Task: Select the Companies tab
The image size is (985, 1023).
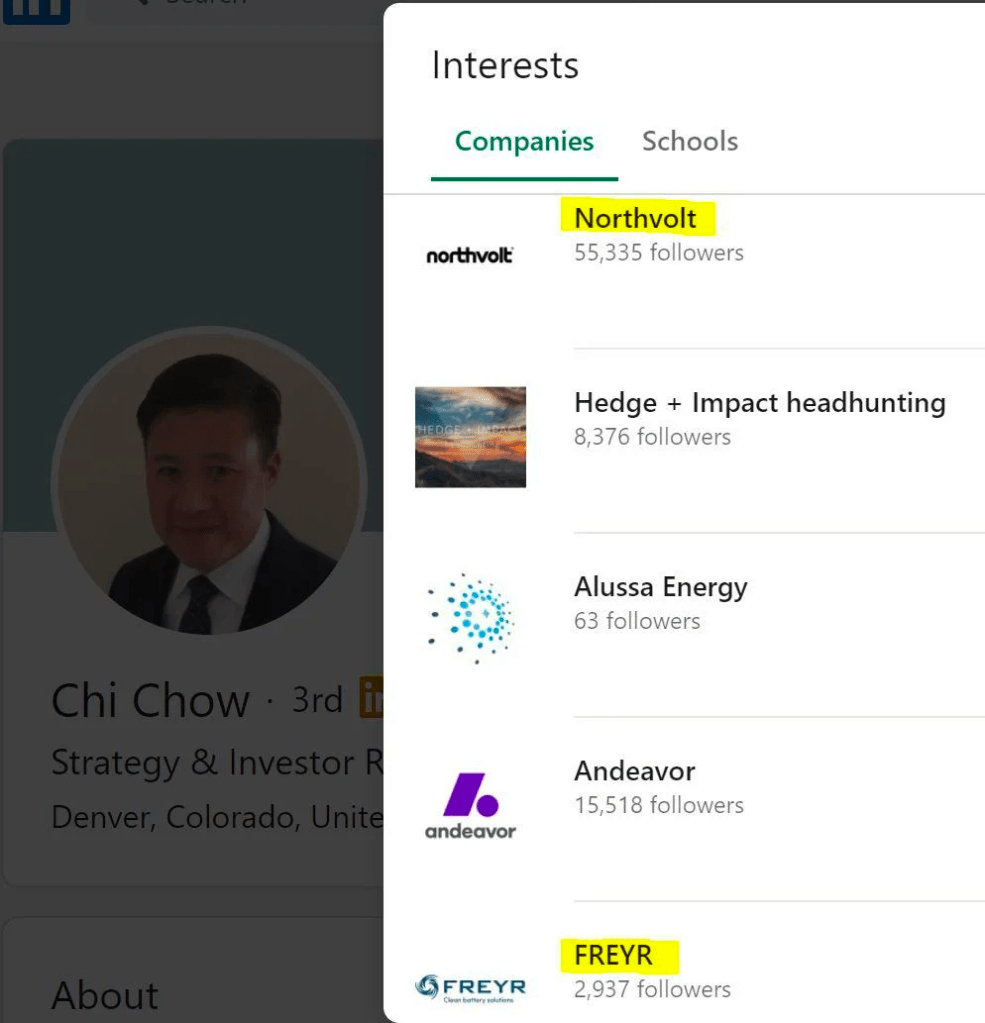Action: [523, 141]
